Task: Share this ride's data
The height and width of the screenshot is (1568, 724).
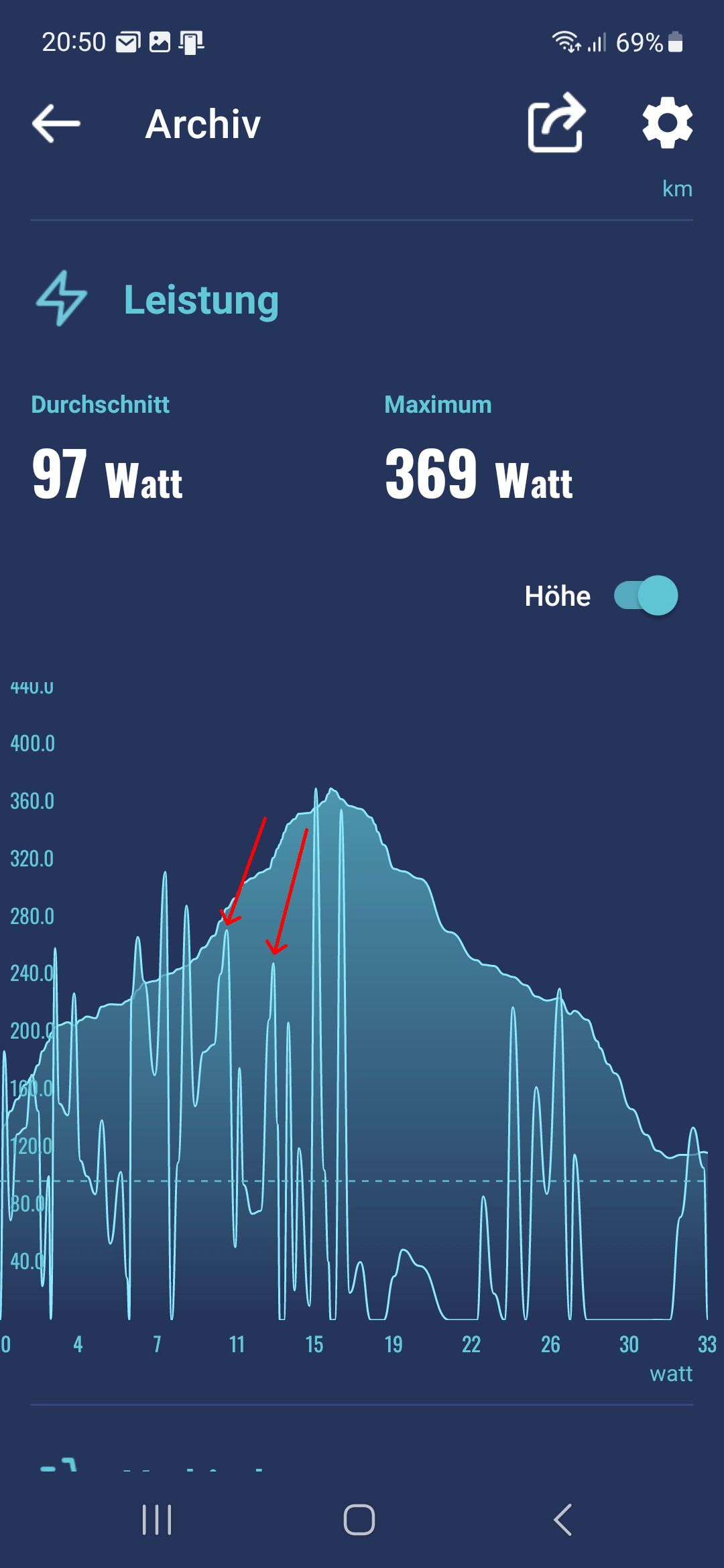Action: click(556, 123)
